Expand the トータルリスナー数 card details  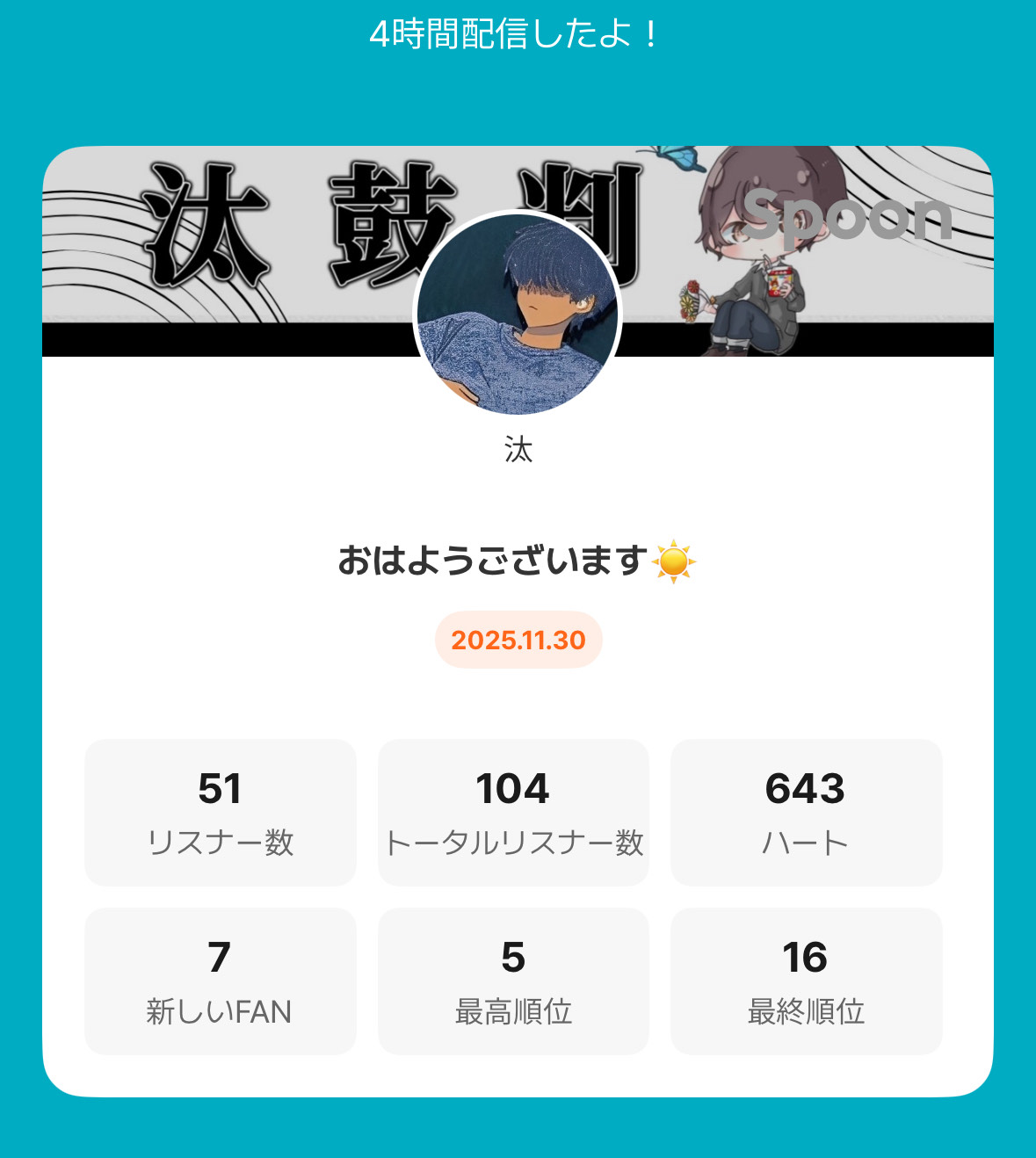pyautogui.click(x=512, y=812)
